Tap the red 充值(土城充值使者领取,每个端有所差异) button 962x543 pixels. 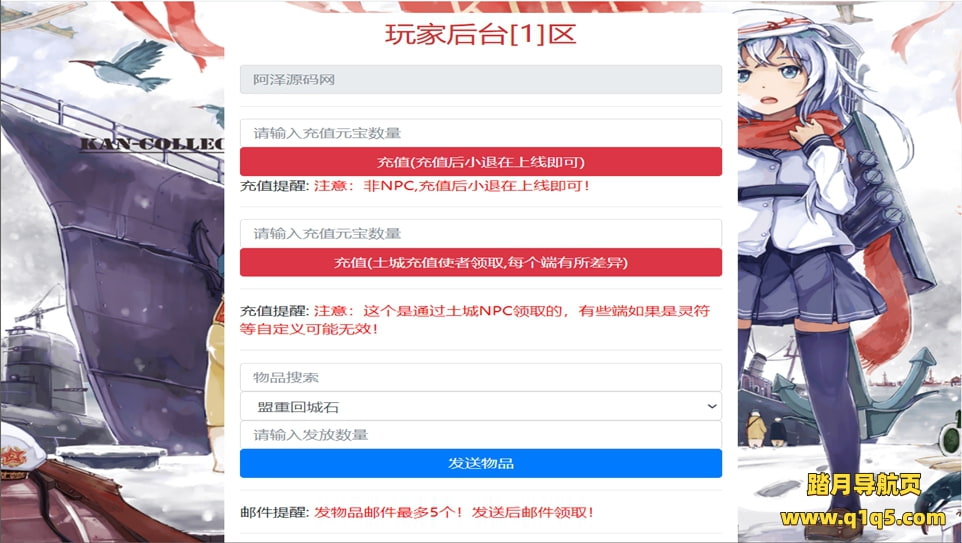[x=480, y=263]
